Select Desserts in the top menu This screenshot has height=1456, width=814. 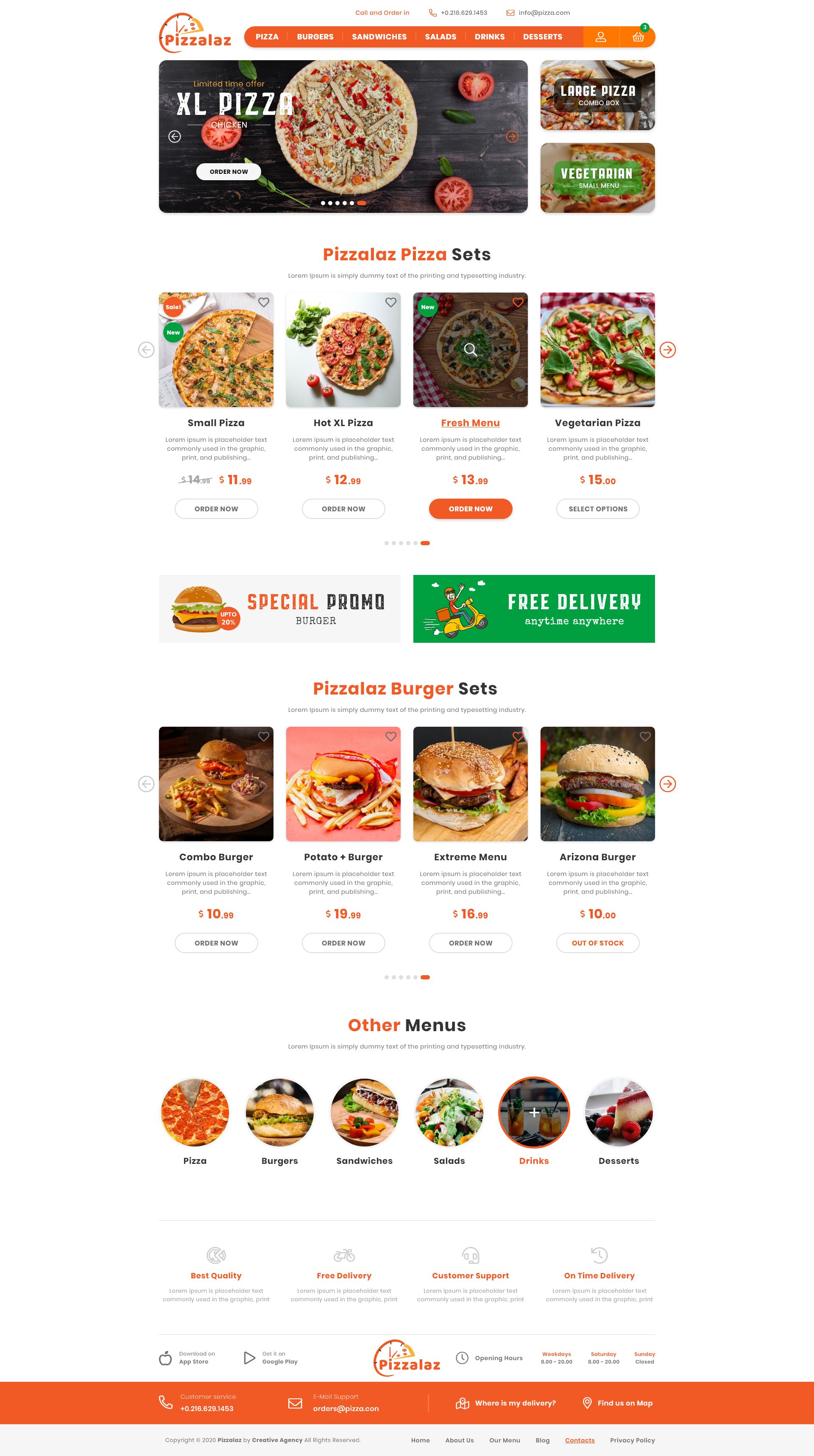(542, 37)
